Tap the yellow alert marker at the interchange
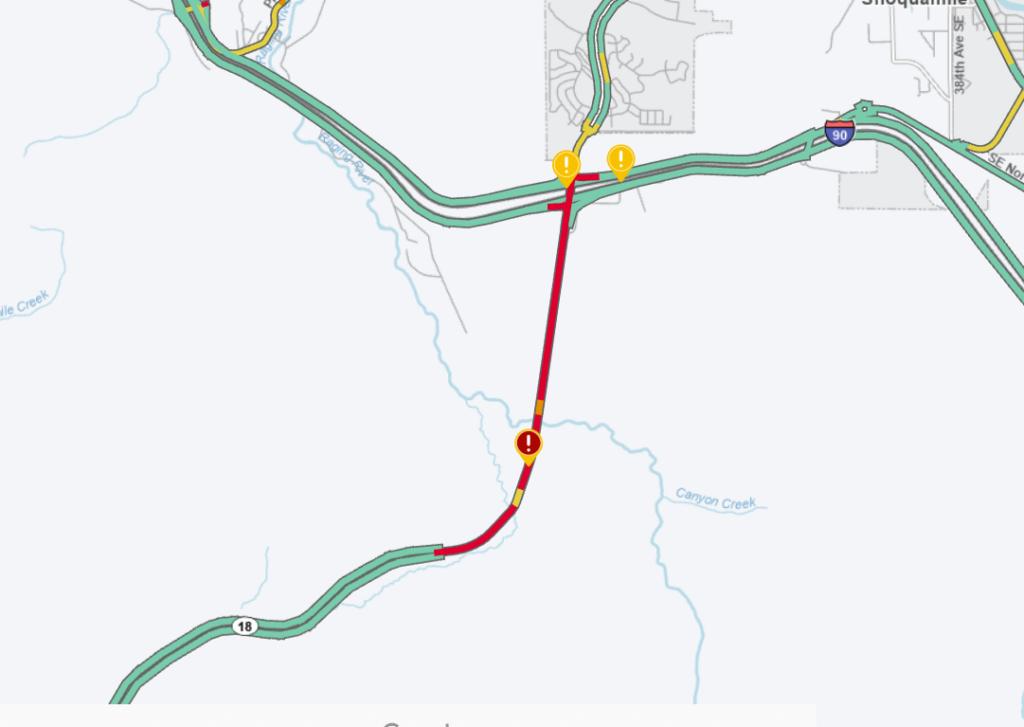Screen dimensions: 1024x727 (567, 165)
